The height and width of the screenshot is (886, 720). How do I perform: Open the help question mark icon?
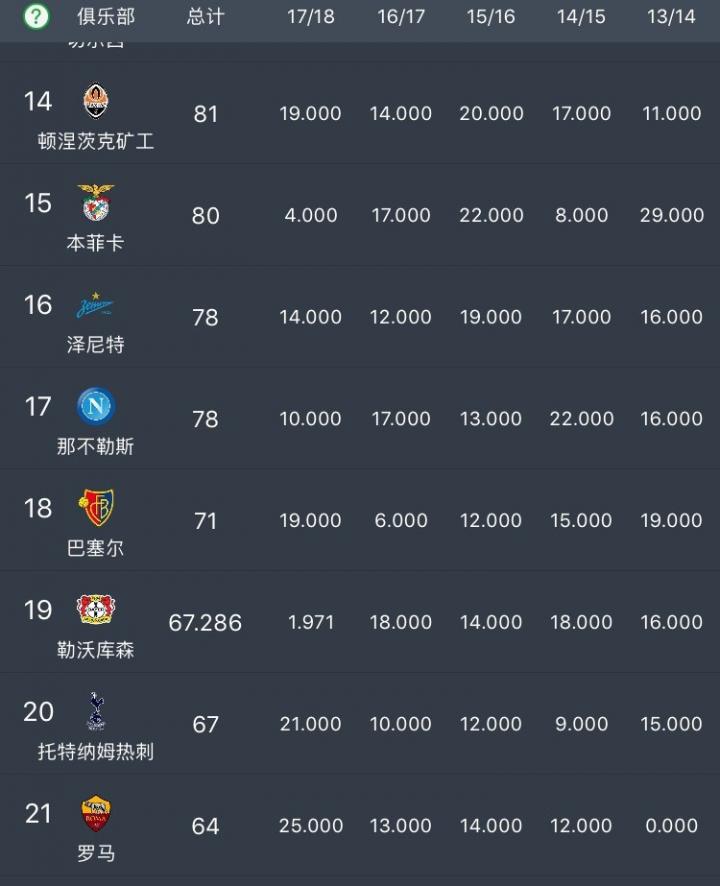[37, 17]
